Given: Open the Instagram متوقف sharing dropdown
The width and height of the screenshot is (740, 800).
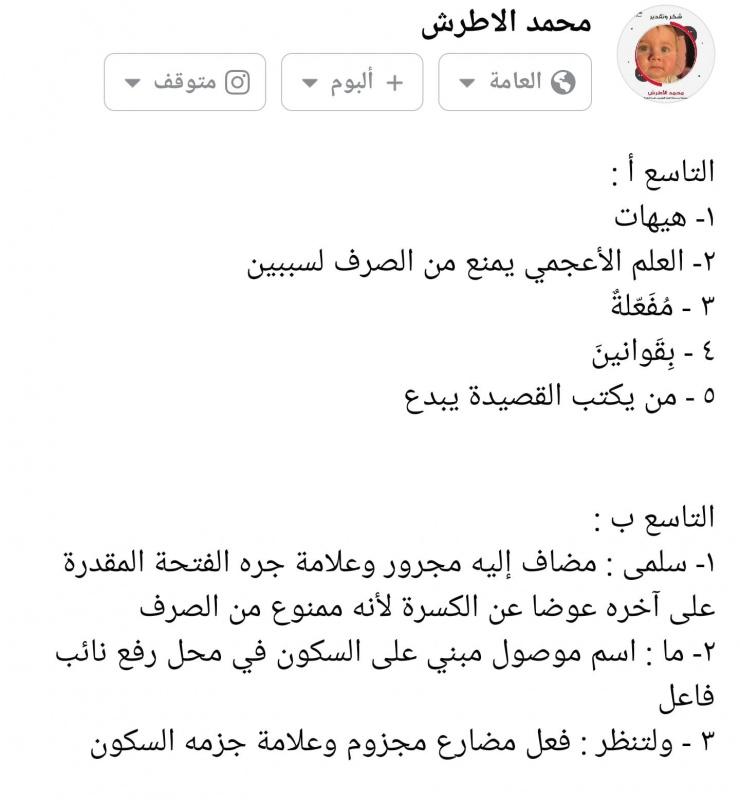Looking at the screenshot, I should coord(185,82).
